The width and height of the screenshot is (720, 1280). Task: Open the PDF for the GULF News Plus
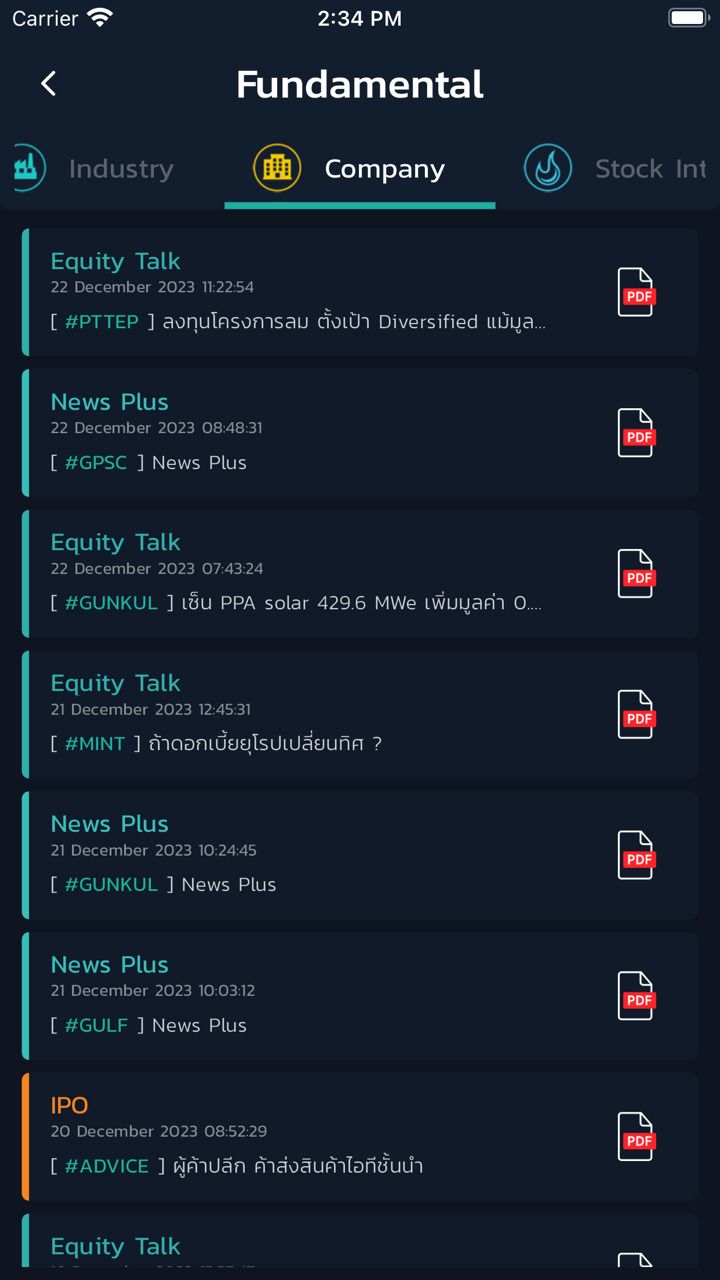point(636,997)
